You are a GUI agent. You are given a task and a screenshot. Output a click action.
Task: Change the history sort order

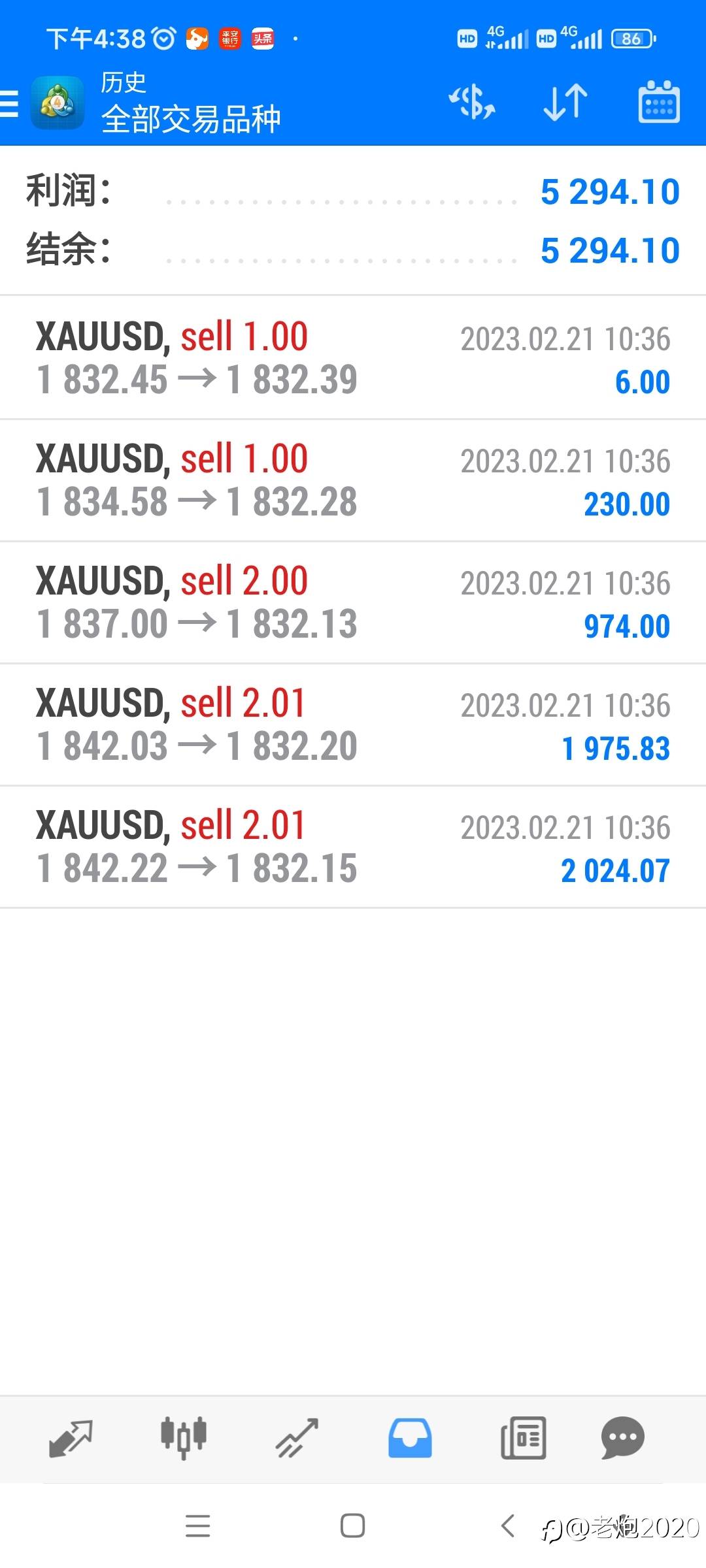(x=565, y=103)
